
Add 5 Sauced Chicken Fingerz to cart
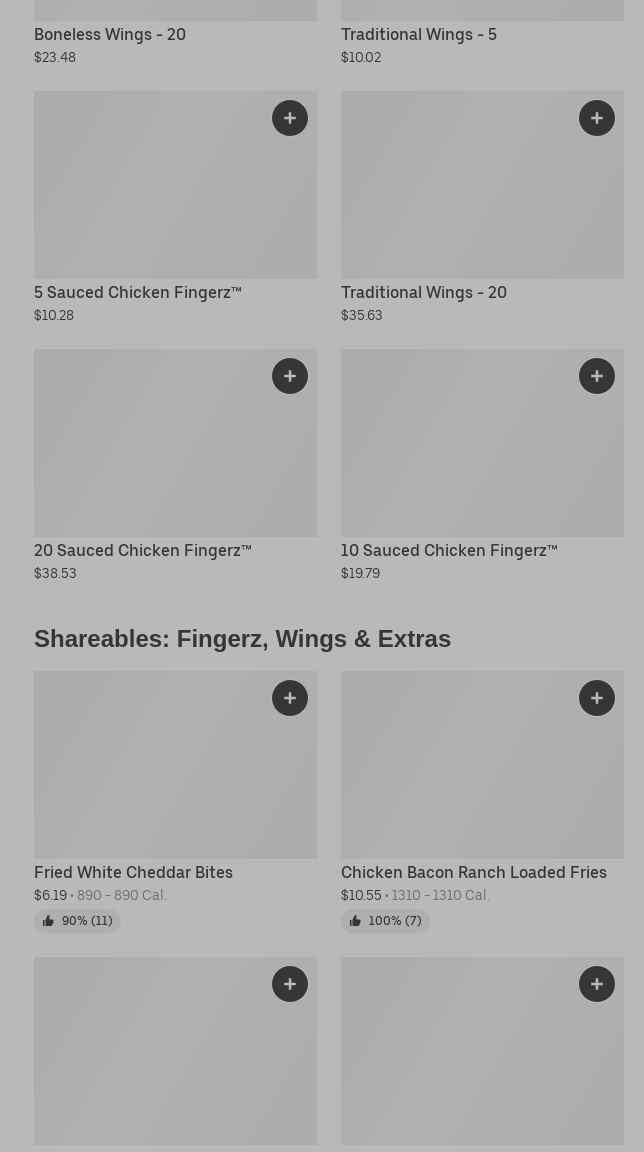pos(290,118)
